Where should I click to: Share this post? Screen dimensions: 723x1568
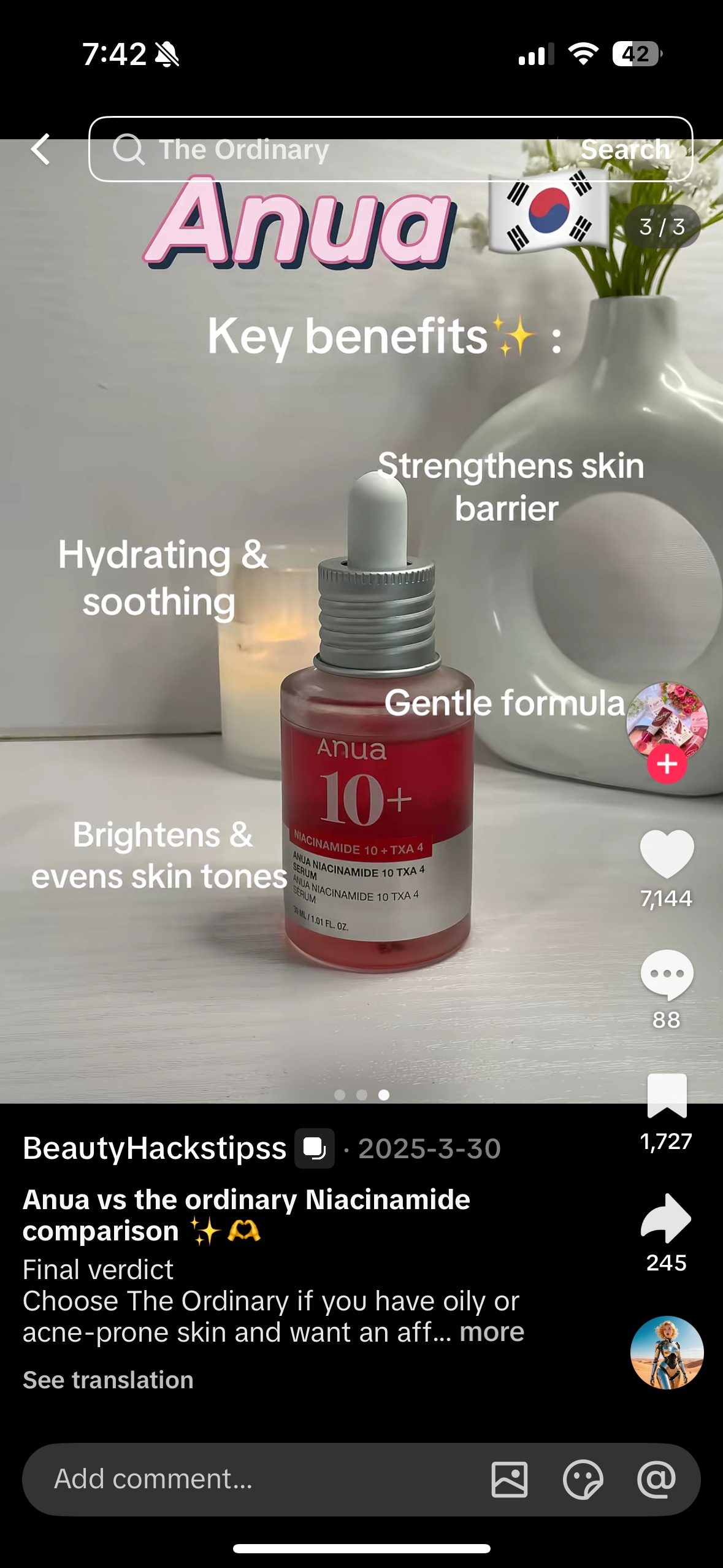[x=667, y=1218]
